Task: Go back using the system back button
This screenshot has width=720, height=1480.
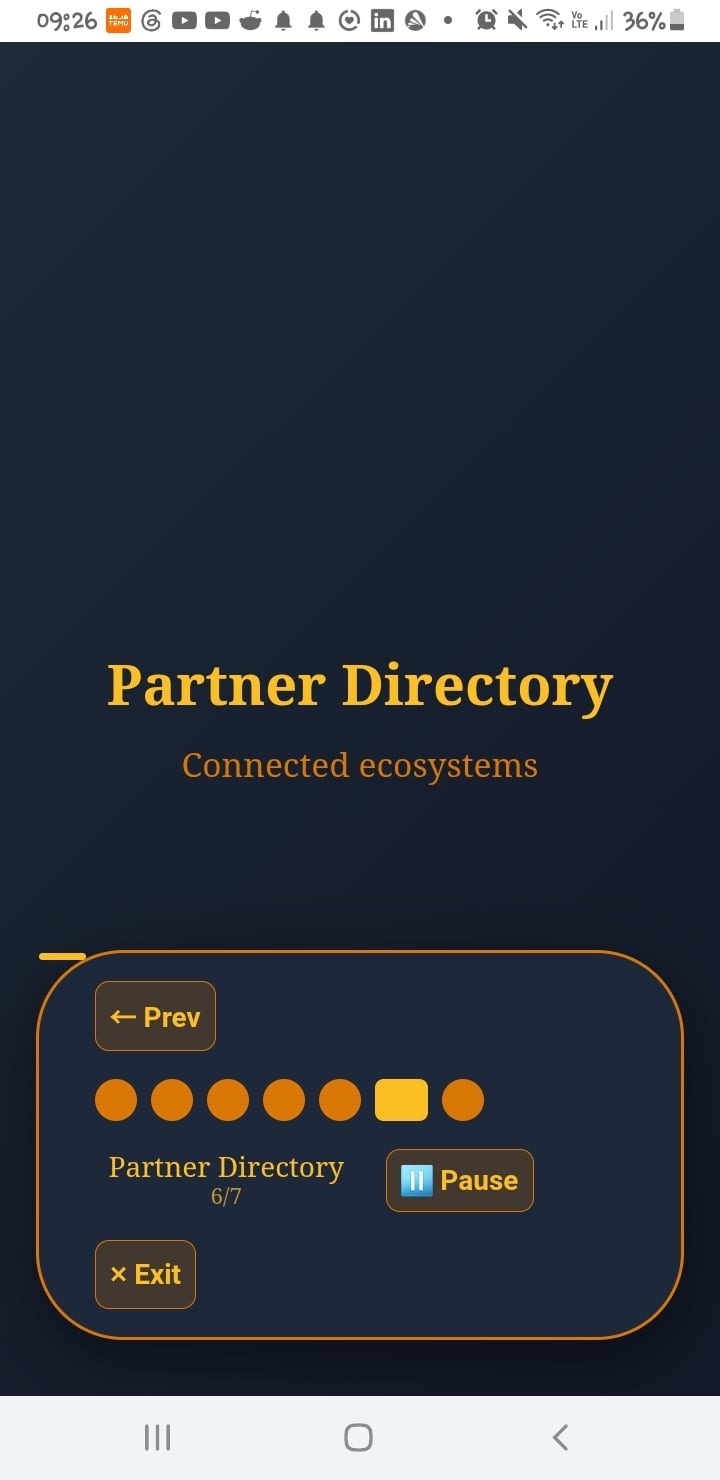Action: click(560, 1437)
